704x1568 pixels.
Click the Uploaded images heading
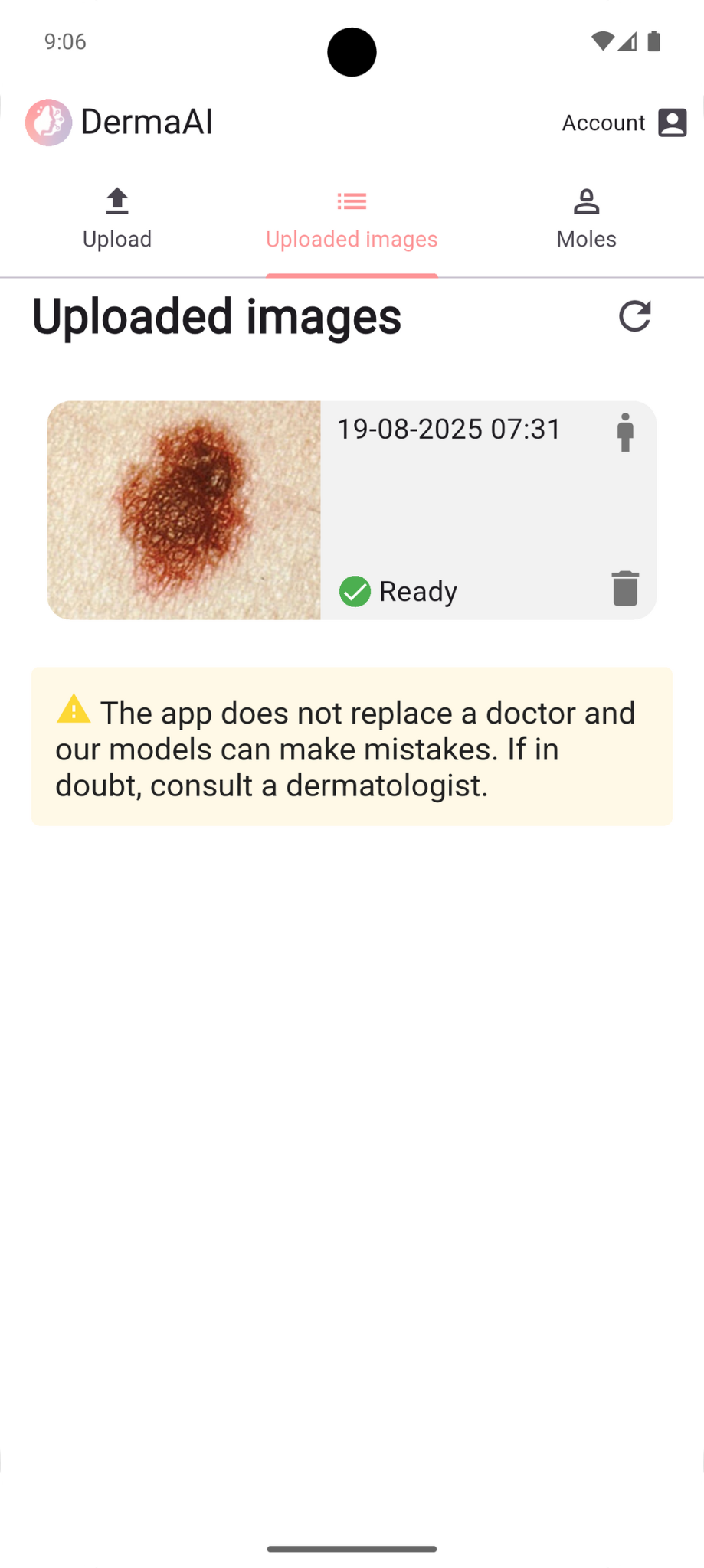217,316
